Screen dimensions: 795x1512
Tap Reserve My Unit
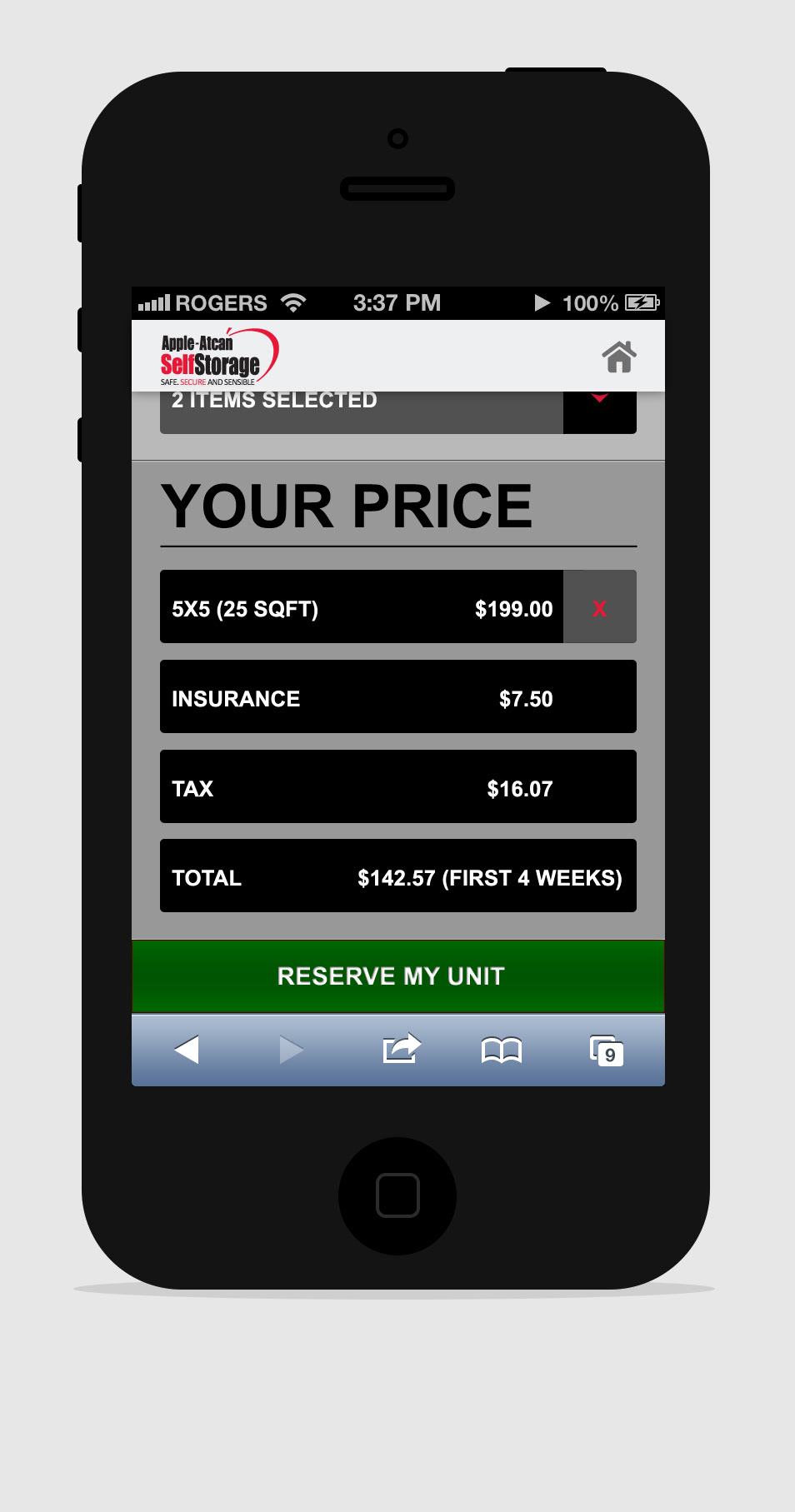[x=398, y=976]
